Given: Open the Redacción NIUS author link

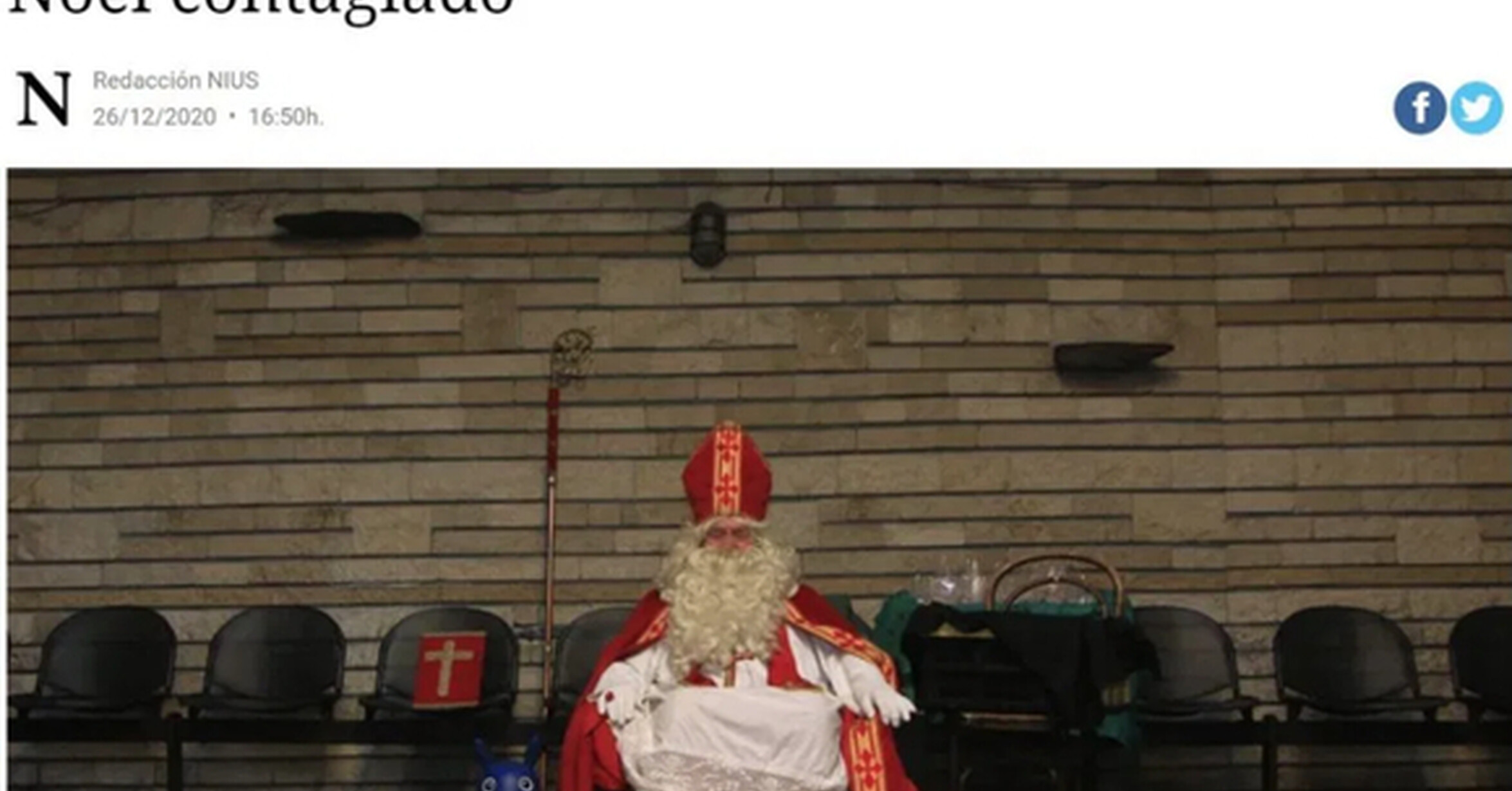Looking at the screenshot, I should 176,80.
